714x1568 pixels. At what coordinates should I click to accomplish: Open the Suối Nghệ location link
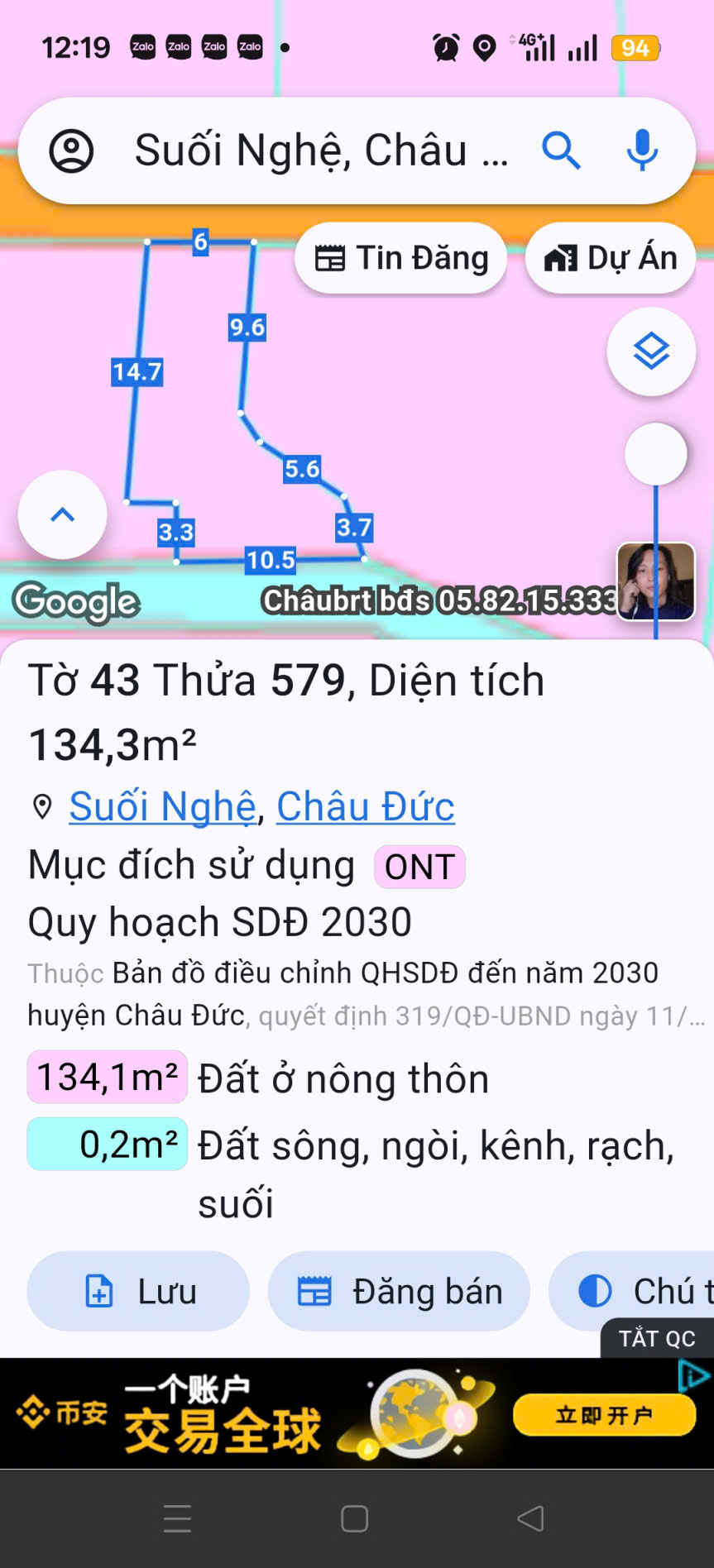coord(162,806)
